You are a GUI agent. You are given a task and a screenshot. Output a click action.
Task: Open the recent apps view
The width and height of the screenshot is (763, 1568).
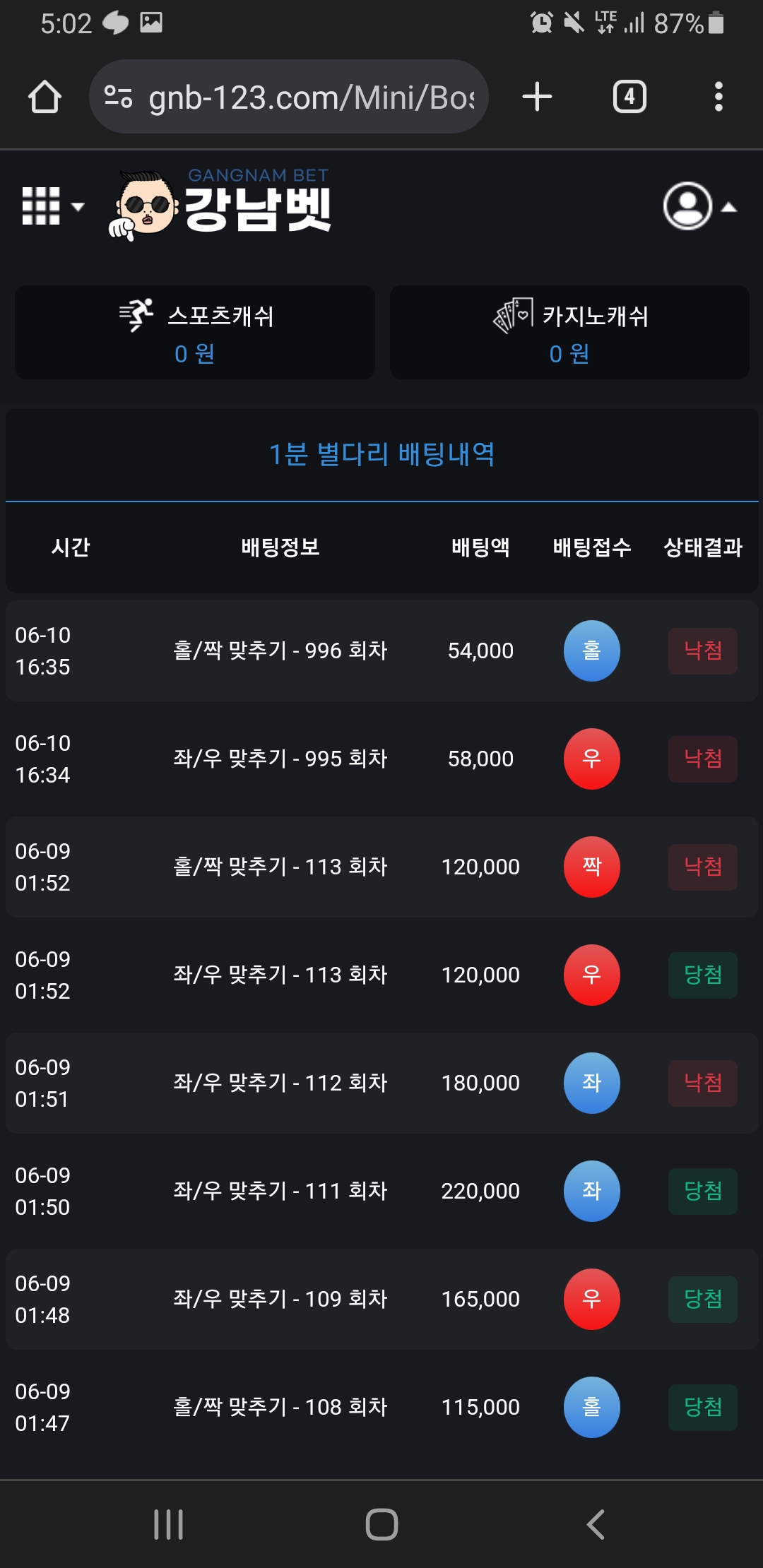(168, 1524)
